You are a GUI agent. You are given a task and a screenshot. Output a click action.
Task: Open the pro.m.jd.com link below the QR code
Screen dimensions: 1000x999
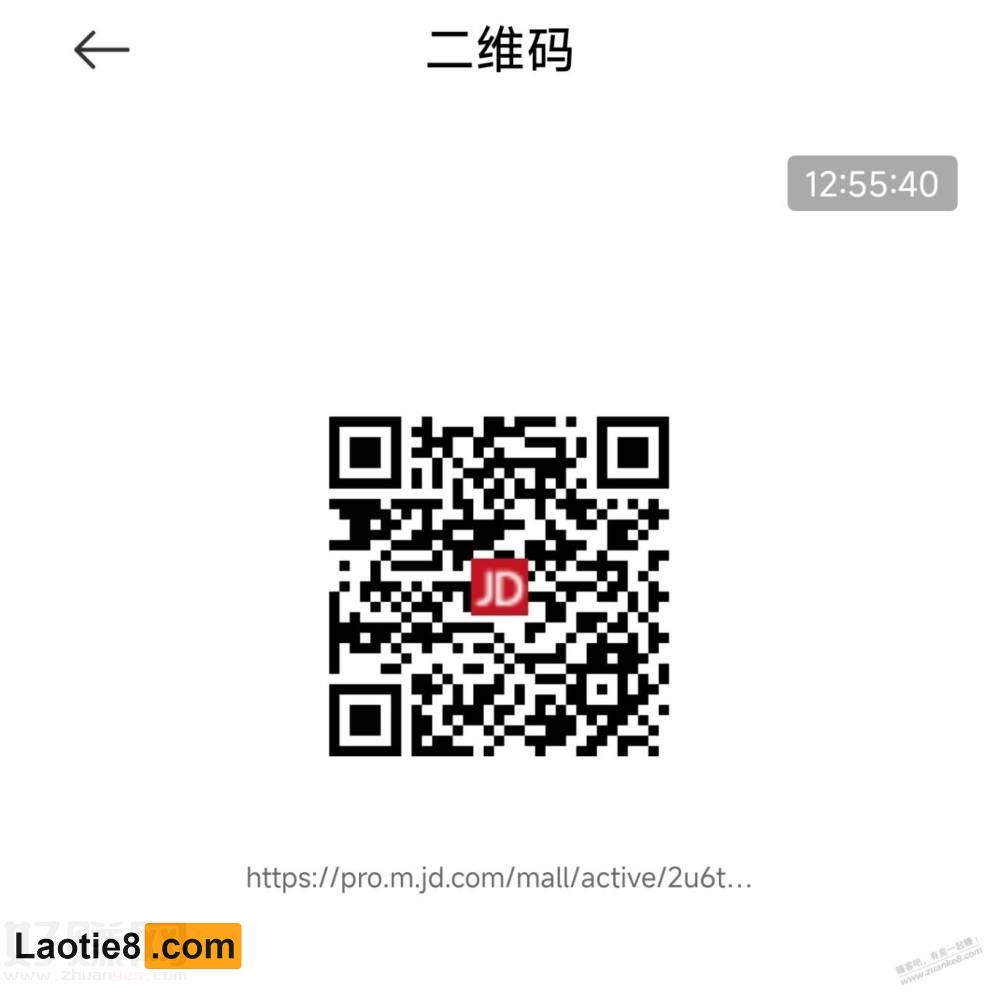[498, 879]
